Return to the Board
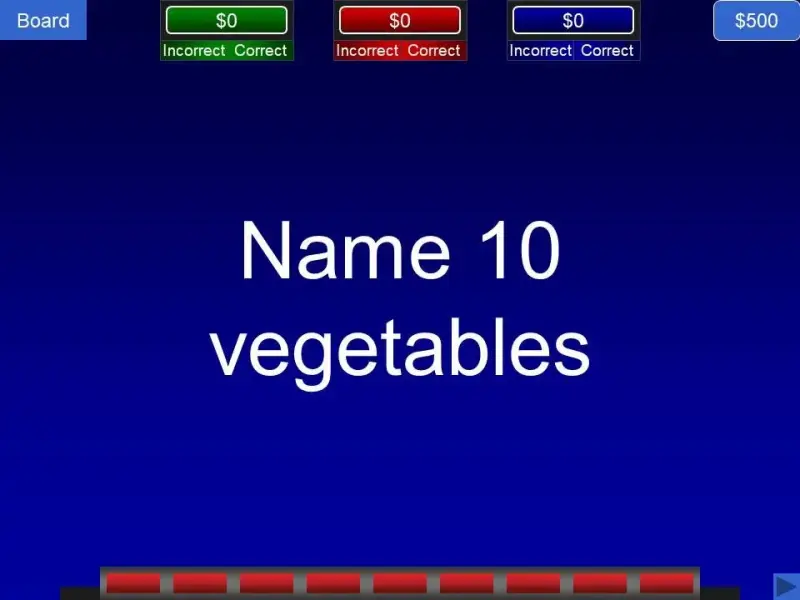This screenshot has height=600, width=800. tap(43, 20)
